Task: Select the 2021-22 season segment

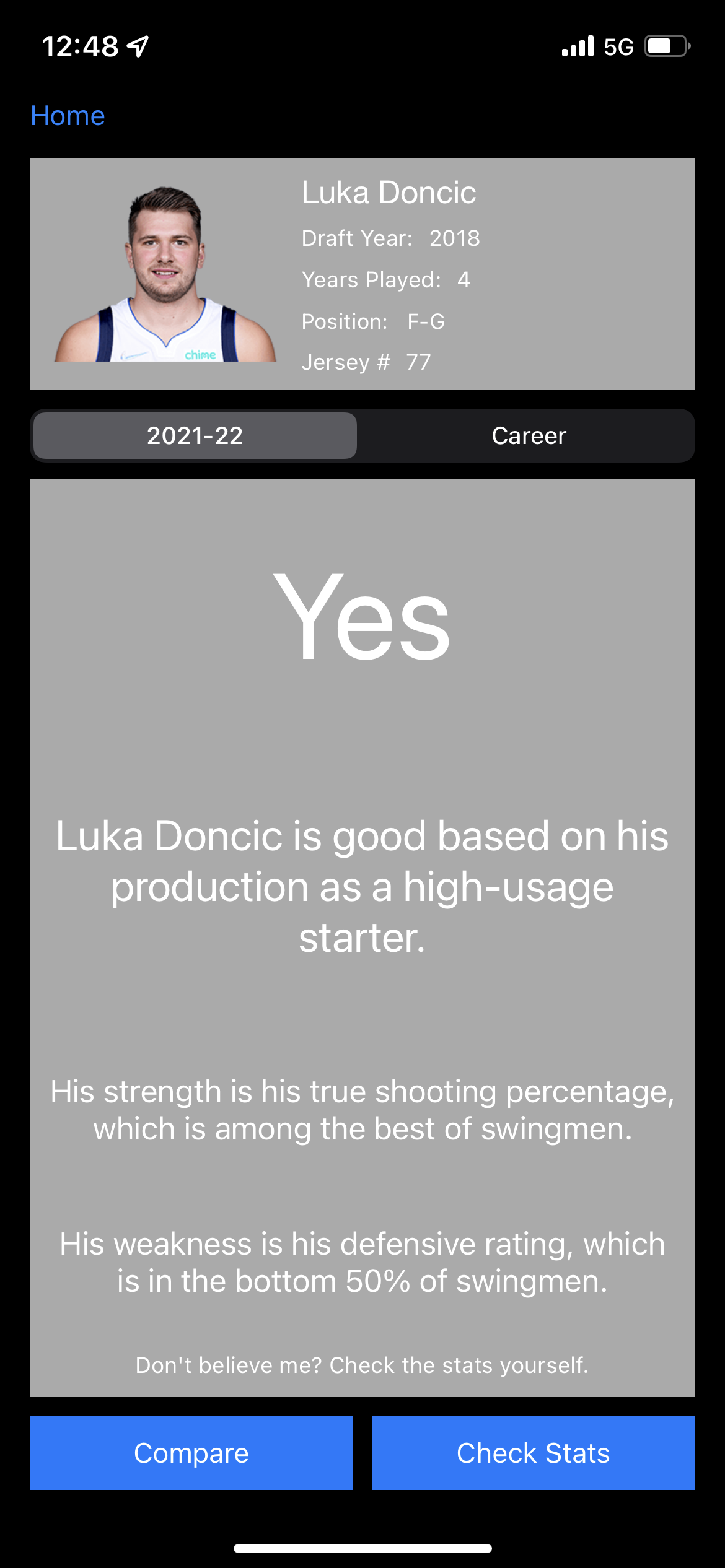Action: 195,436
